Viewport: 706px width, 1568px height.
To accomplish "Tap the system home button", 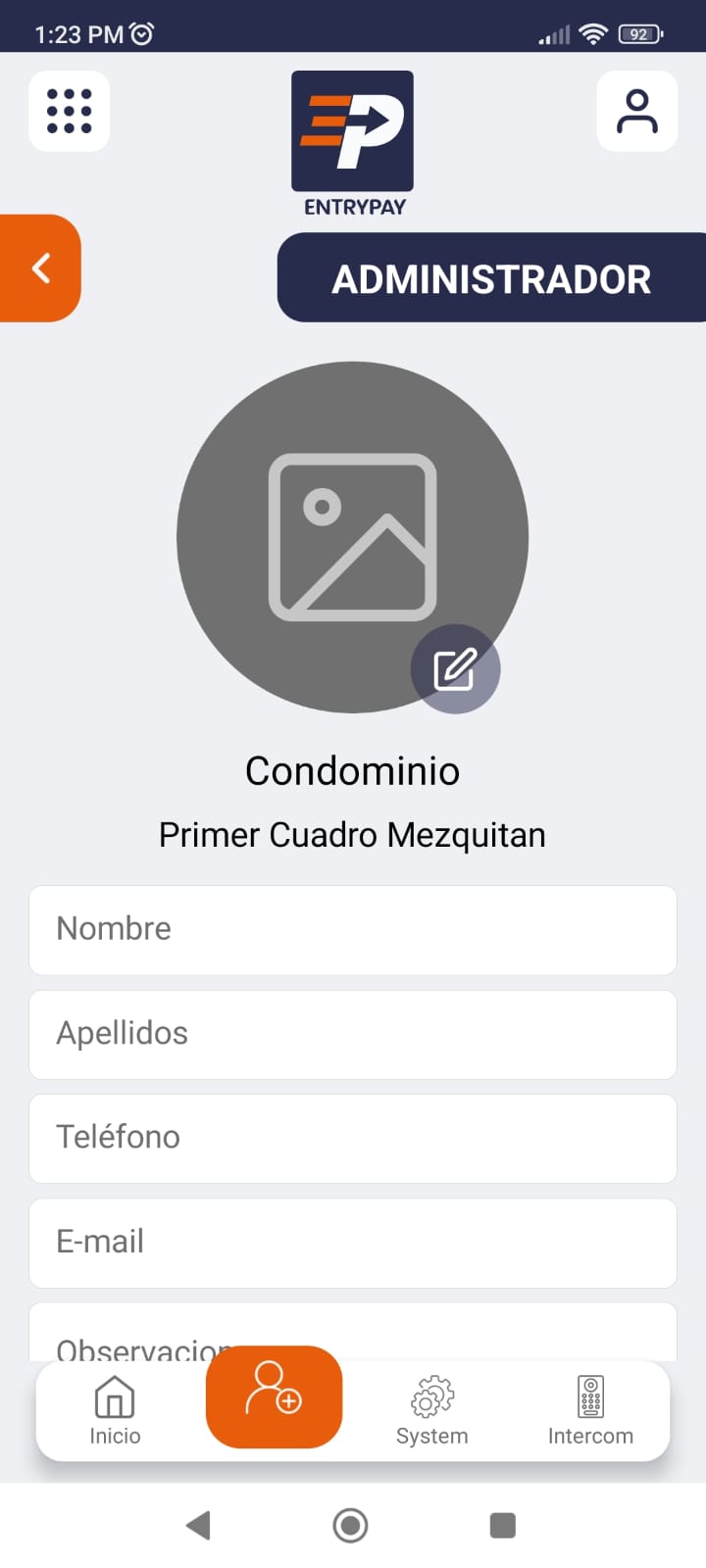I will click(x=350, y=1525).
